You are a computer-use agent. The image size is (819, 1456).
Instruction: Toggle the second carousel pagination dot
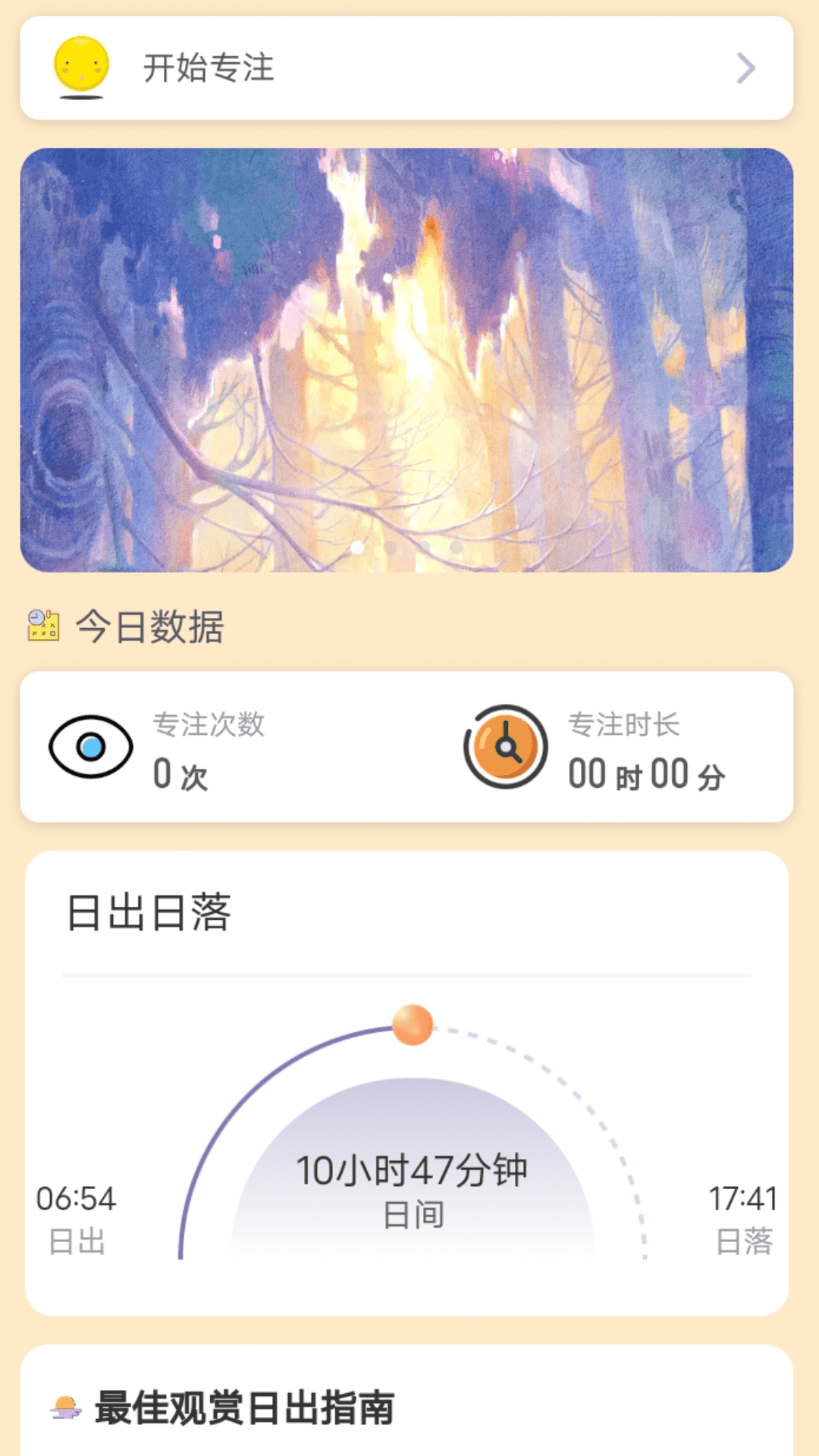[x=390, y=546]
